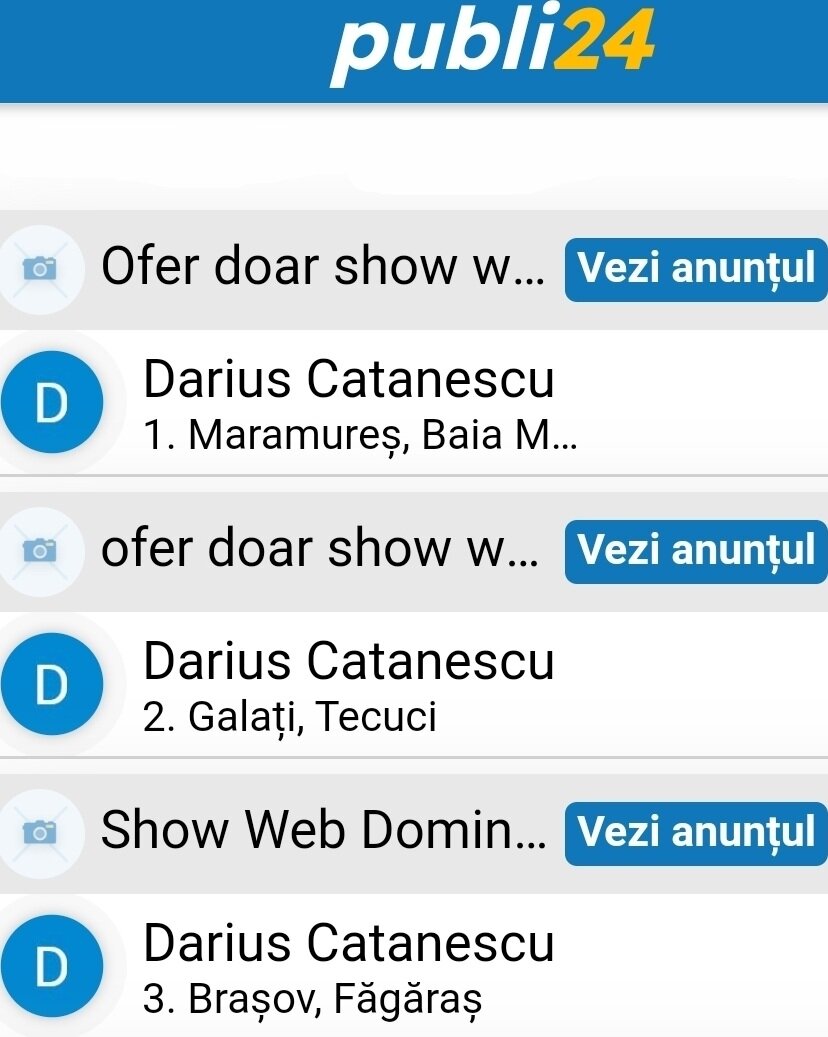Open Vezi anunțul for lowercase "ofer doar show w..."
The image size is (828, 1037).
pos(696,550)
